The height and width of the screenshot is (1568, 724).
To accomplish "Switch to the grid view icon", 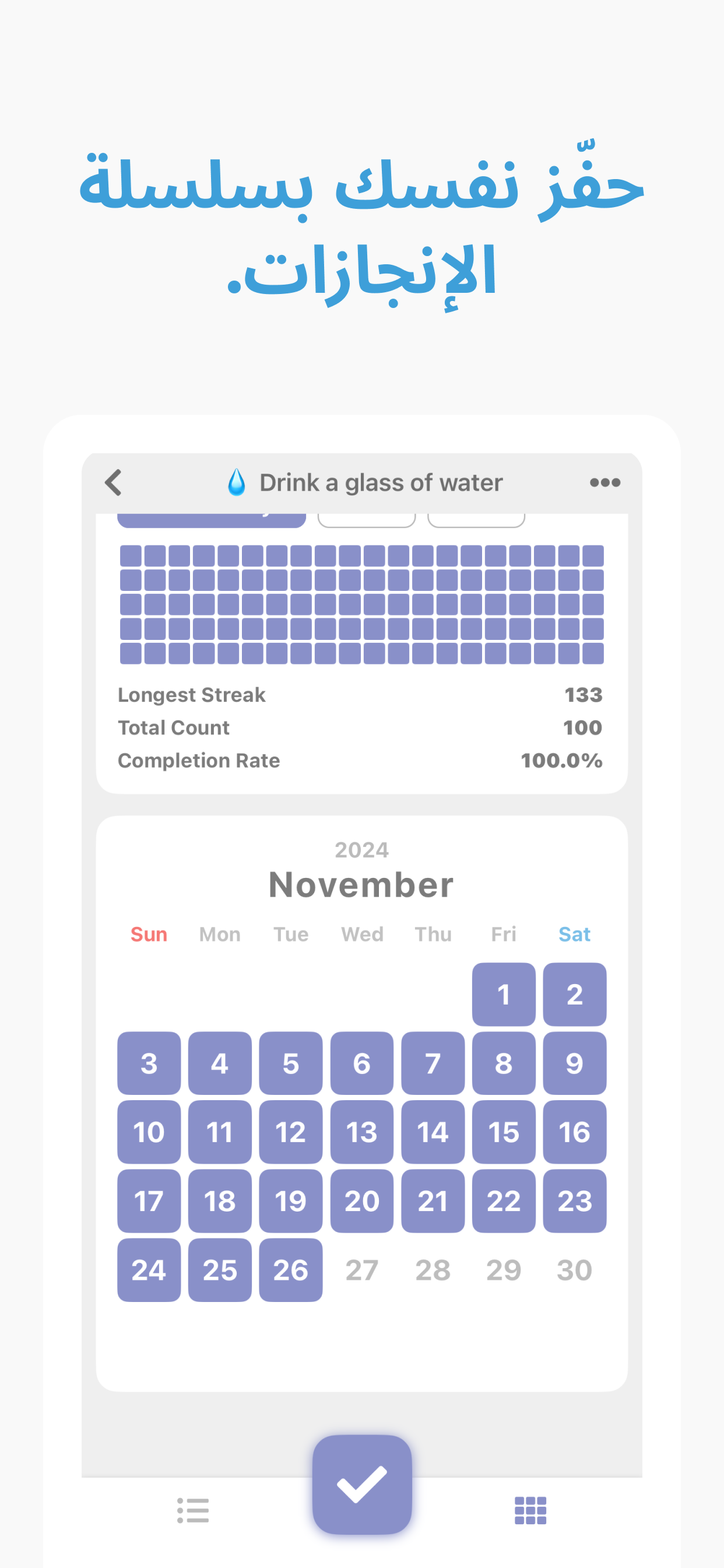I will pos(530,1511).
